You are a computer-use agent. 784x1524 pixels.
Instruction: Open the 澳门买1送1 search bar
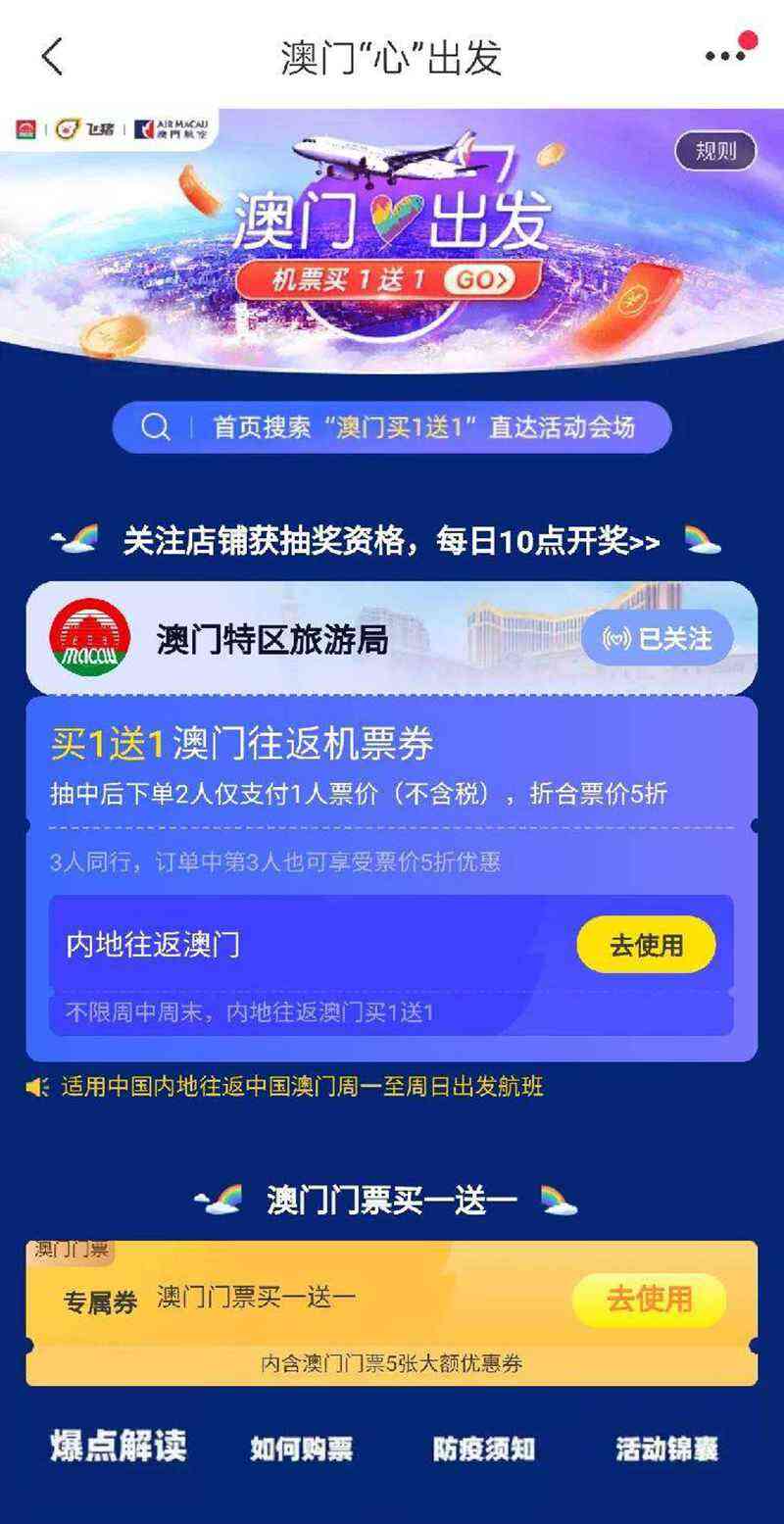(392, 427)
